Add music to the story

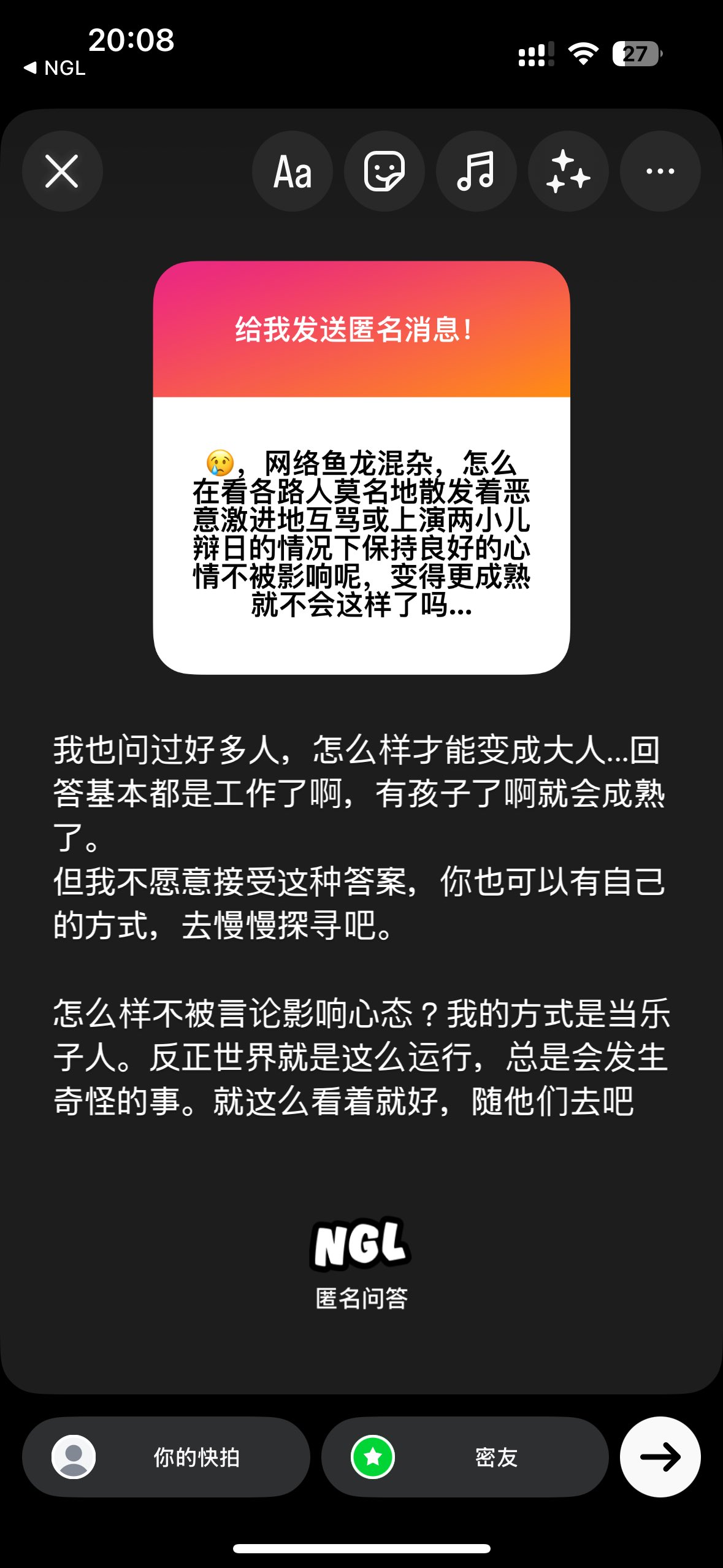pyautogui.click(x=476, y=171)
